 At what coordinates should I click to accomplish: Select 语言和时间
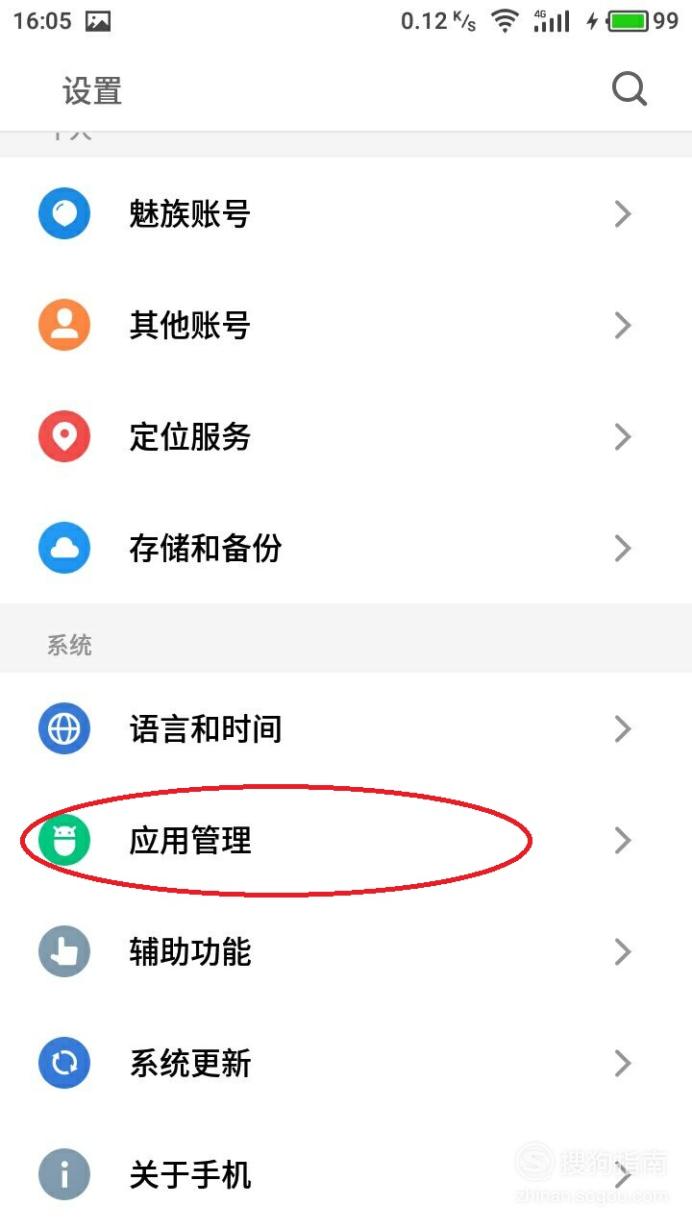[346, 729]
